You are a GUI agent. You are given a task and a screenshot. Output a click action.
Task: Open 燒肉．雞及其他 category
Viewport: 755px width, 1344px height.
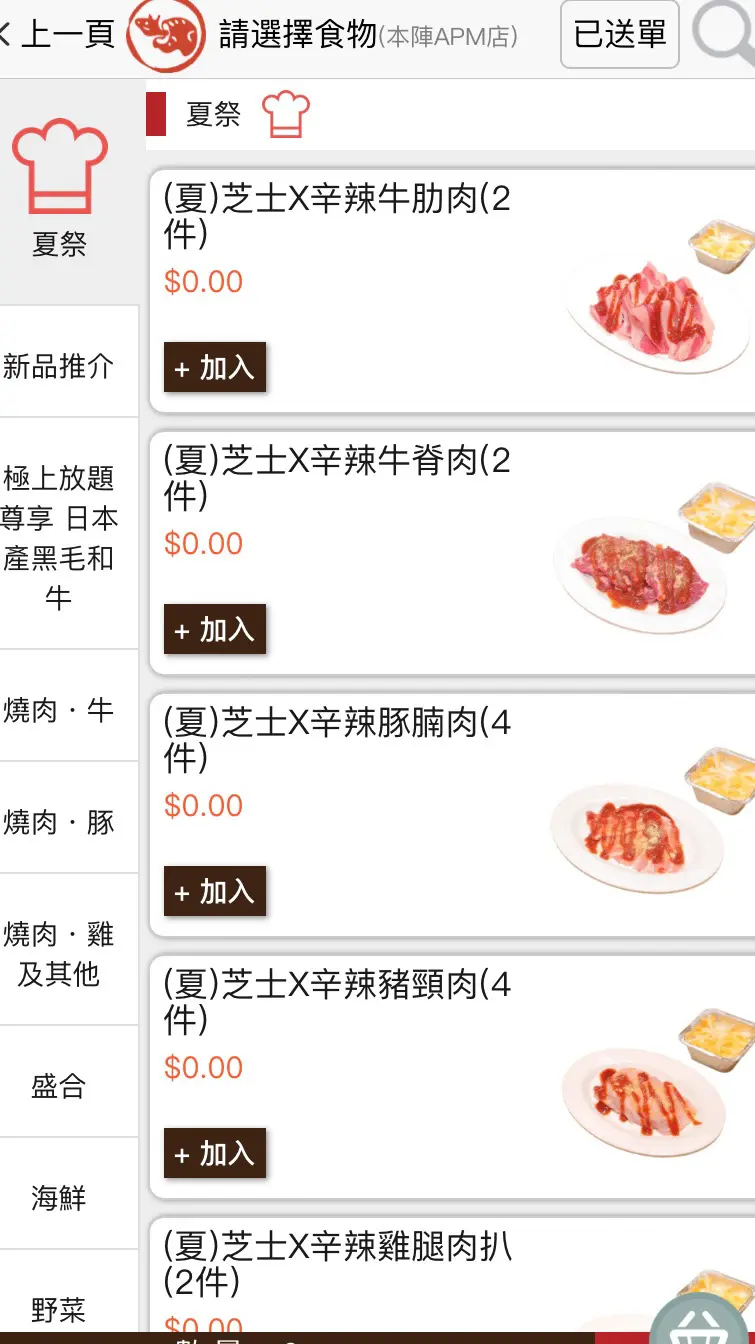(x=59, y=953)
